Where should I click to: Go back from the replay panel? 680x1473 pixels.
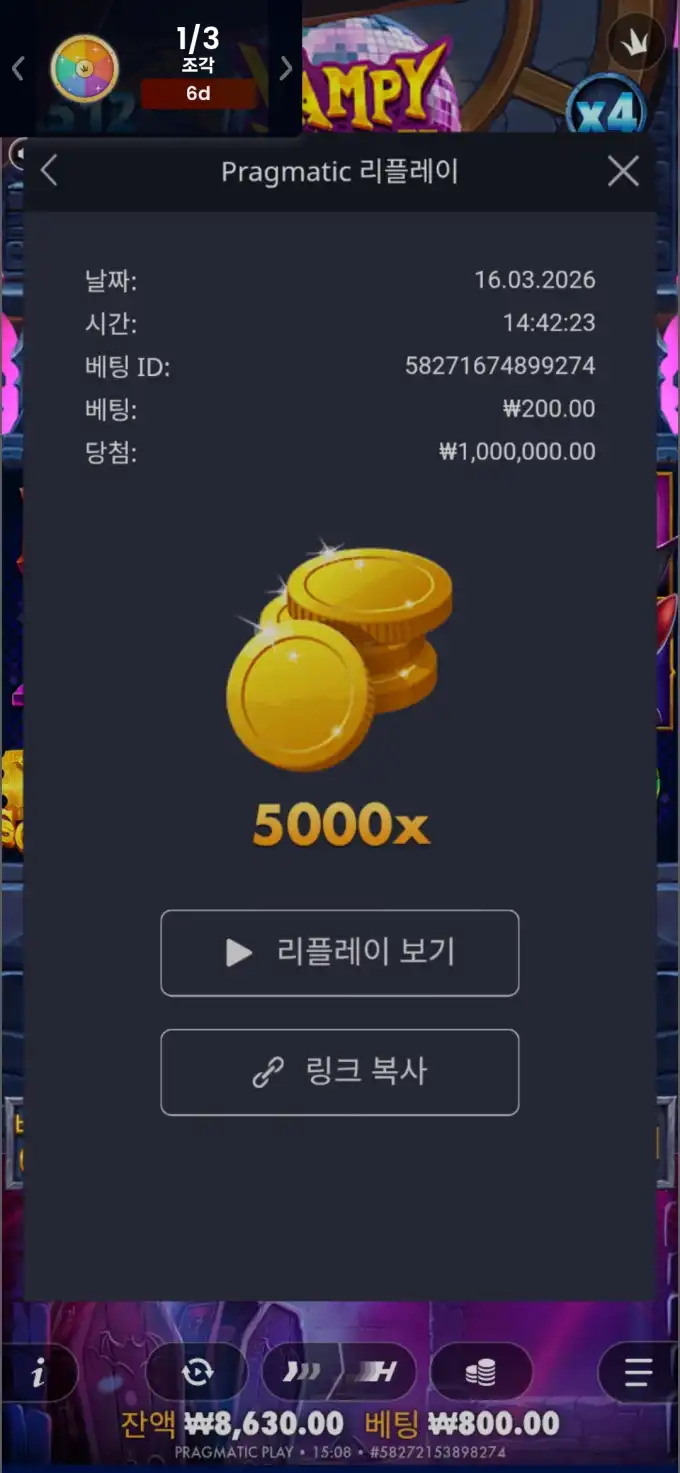pyautogui.click(x=49, y=172)
